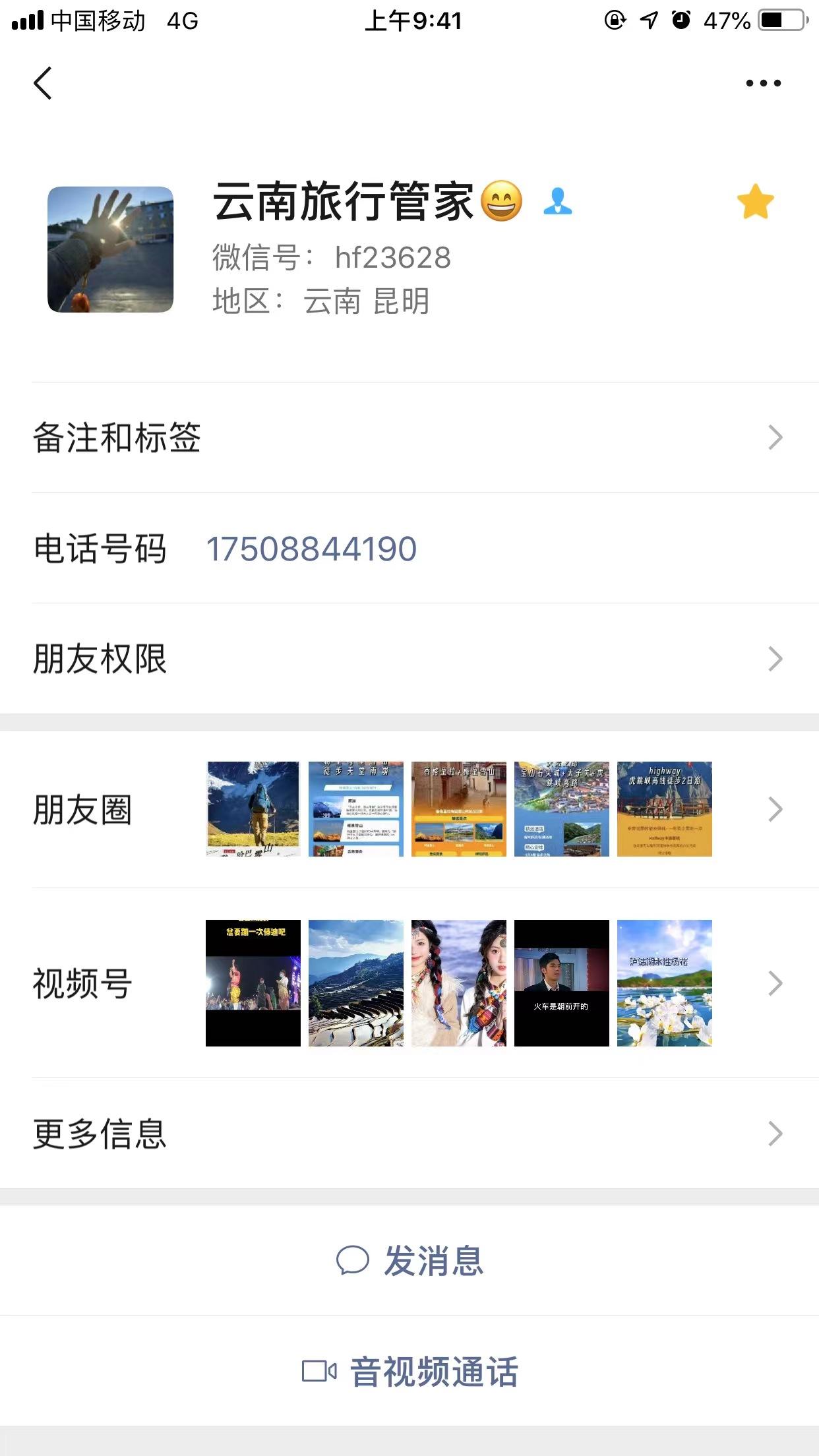This screenshot has height=1456, width=819.
Task: Tap the 4G signal strength bars
Action: [x=26, y=20]
